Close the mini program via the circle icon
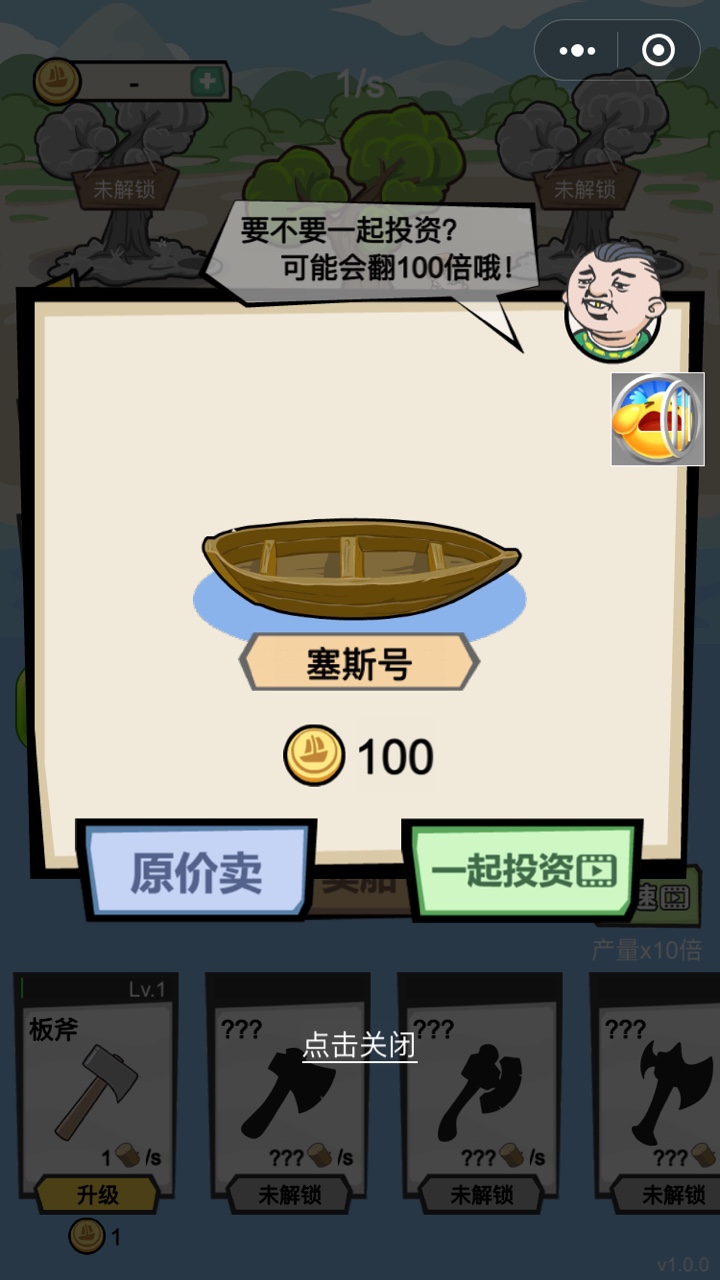Screen dimensions: 720x1280 [x=658, y=50]
